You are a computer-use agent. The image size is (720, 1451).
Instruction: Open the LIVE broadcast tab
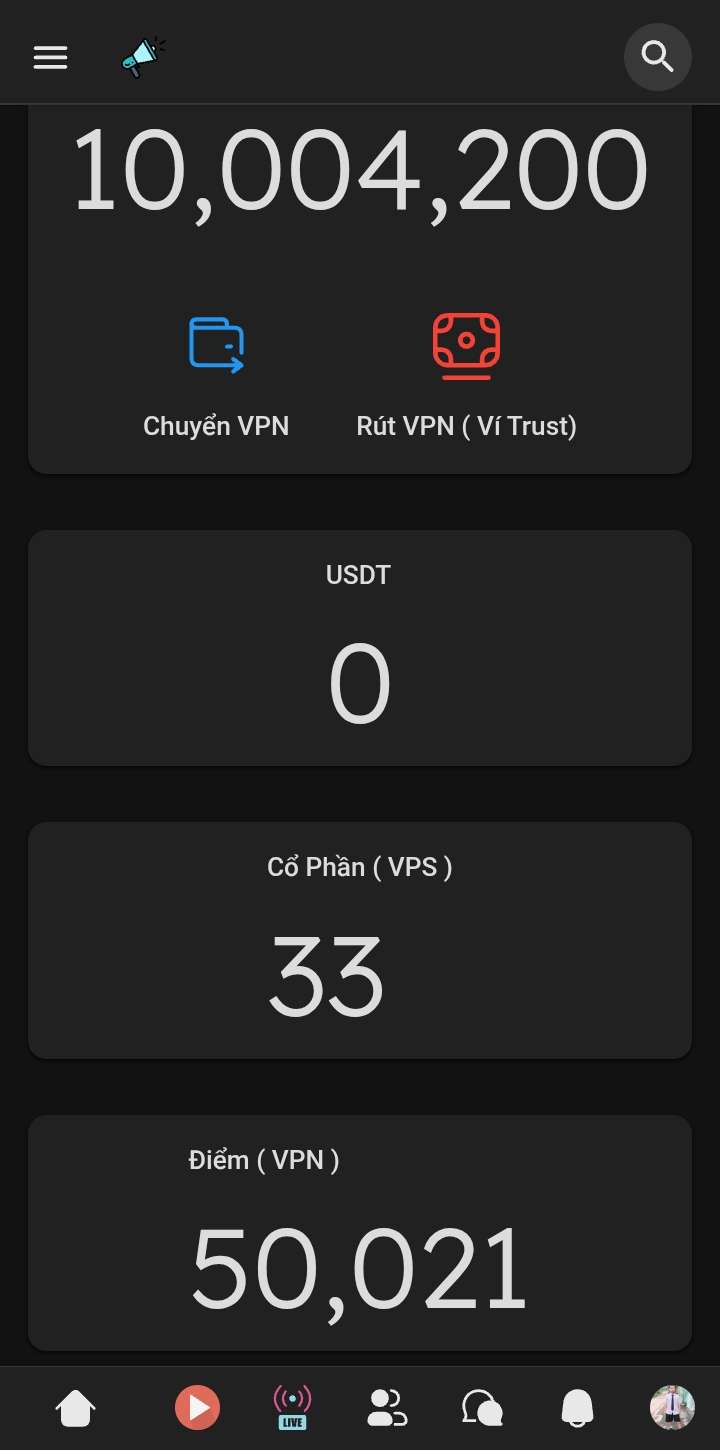pyautogui.click(x=292, y=1408)
